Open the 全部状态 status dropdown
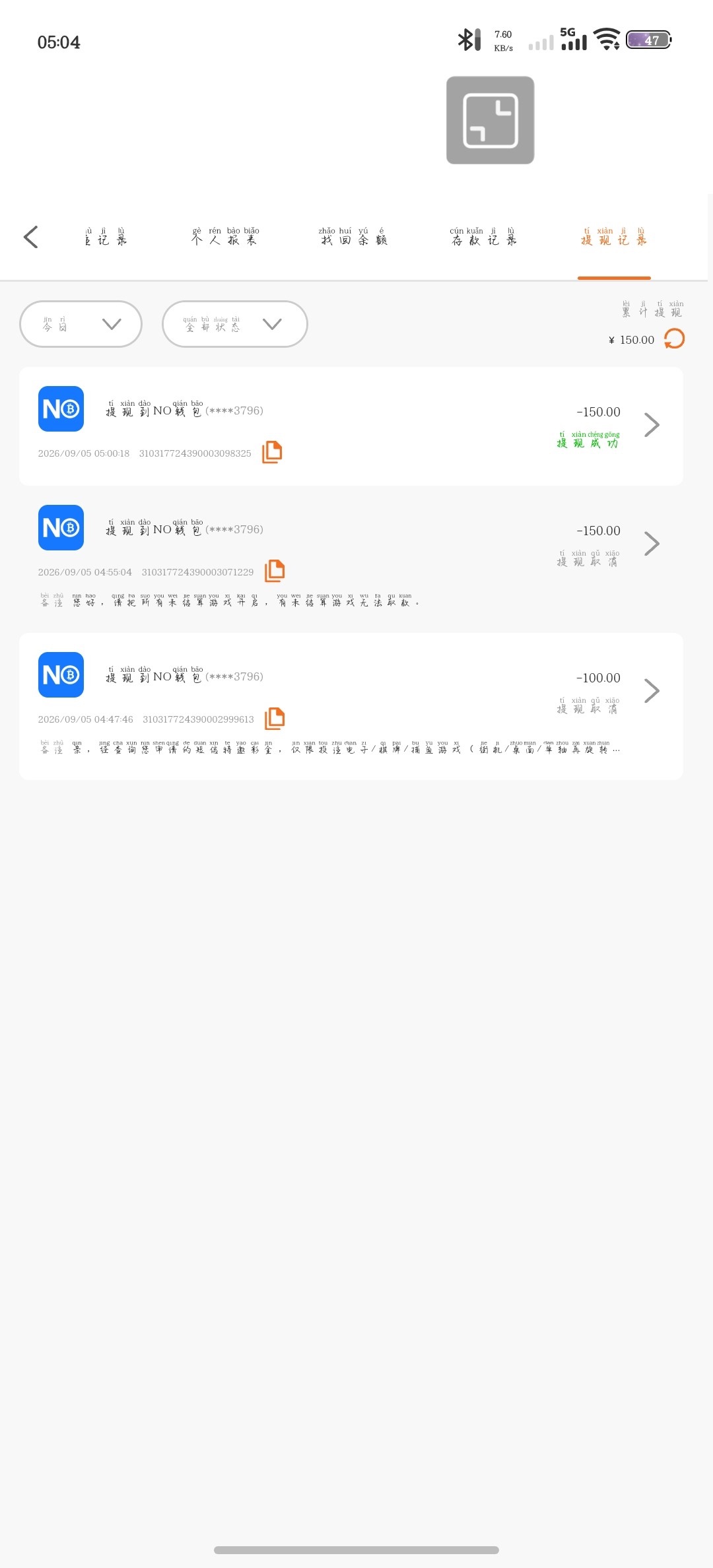This screenshot has width=713, height=1568. pos(235,324)
